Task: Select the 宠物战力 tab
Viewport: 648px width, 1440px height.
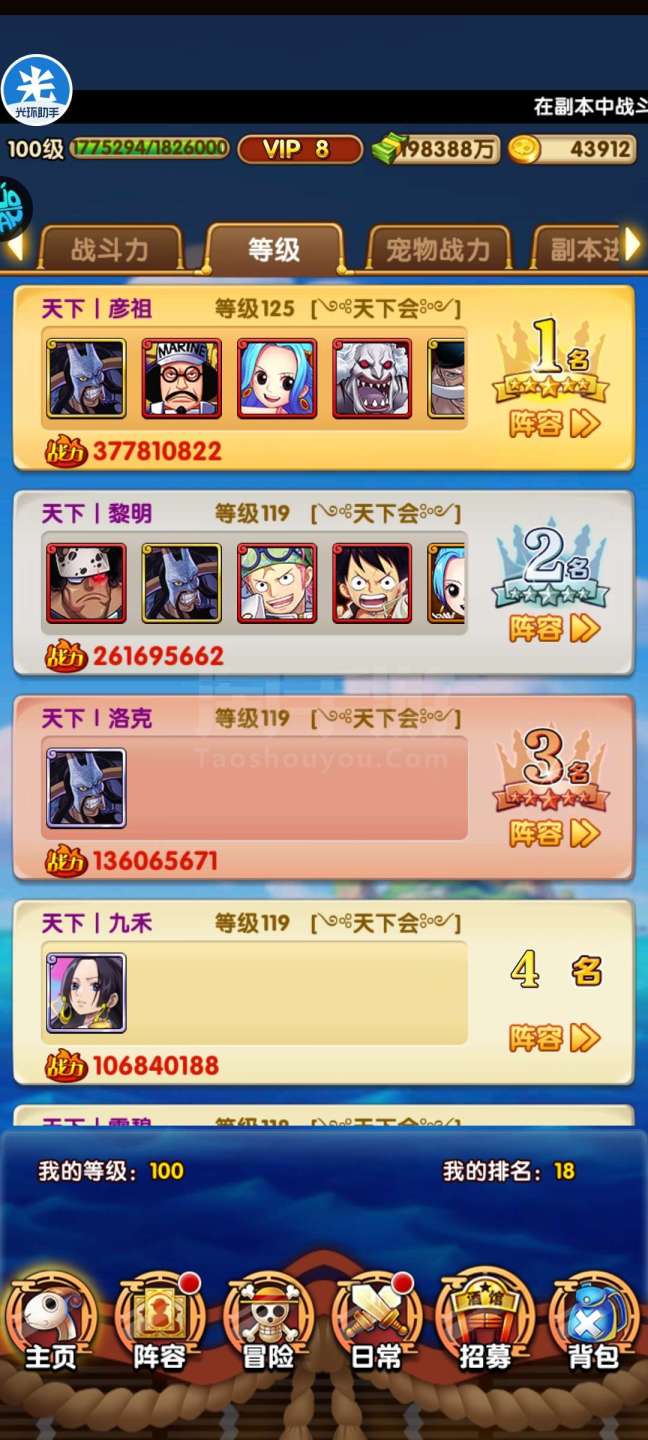Action: (438, 249)
